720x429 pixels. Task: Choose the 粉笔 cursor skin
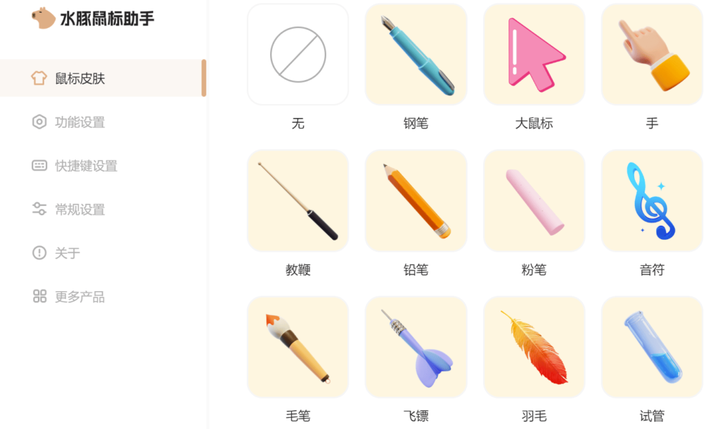click(x=534, y=201)
